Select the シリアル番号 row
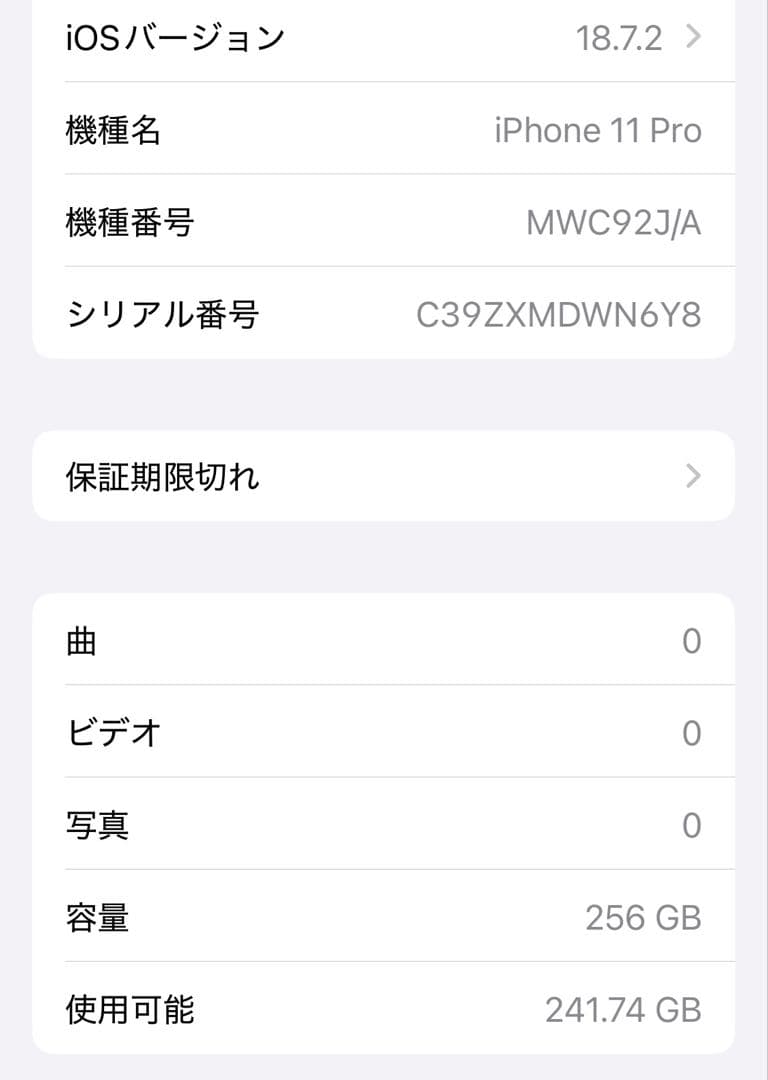Viewport: 768px width, 1080px height. pyautogui.click(x=384, y=316)
